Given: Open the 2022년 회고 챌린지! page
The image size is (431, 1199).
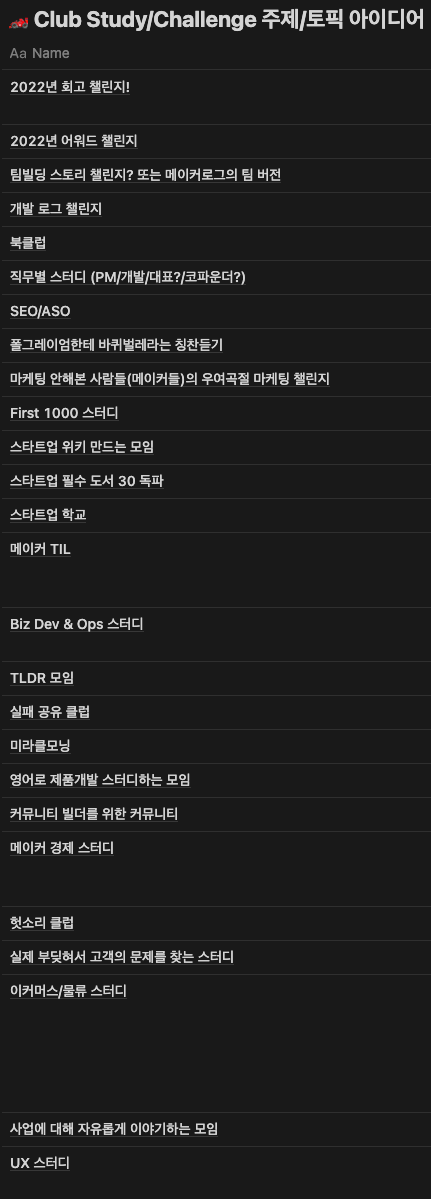Looking at the screenshot, I should click(70, 87).
